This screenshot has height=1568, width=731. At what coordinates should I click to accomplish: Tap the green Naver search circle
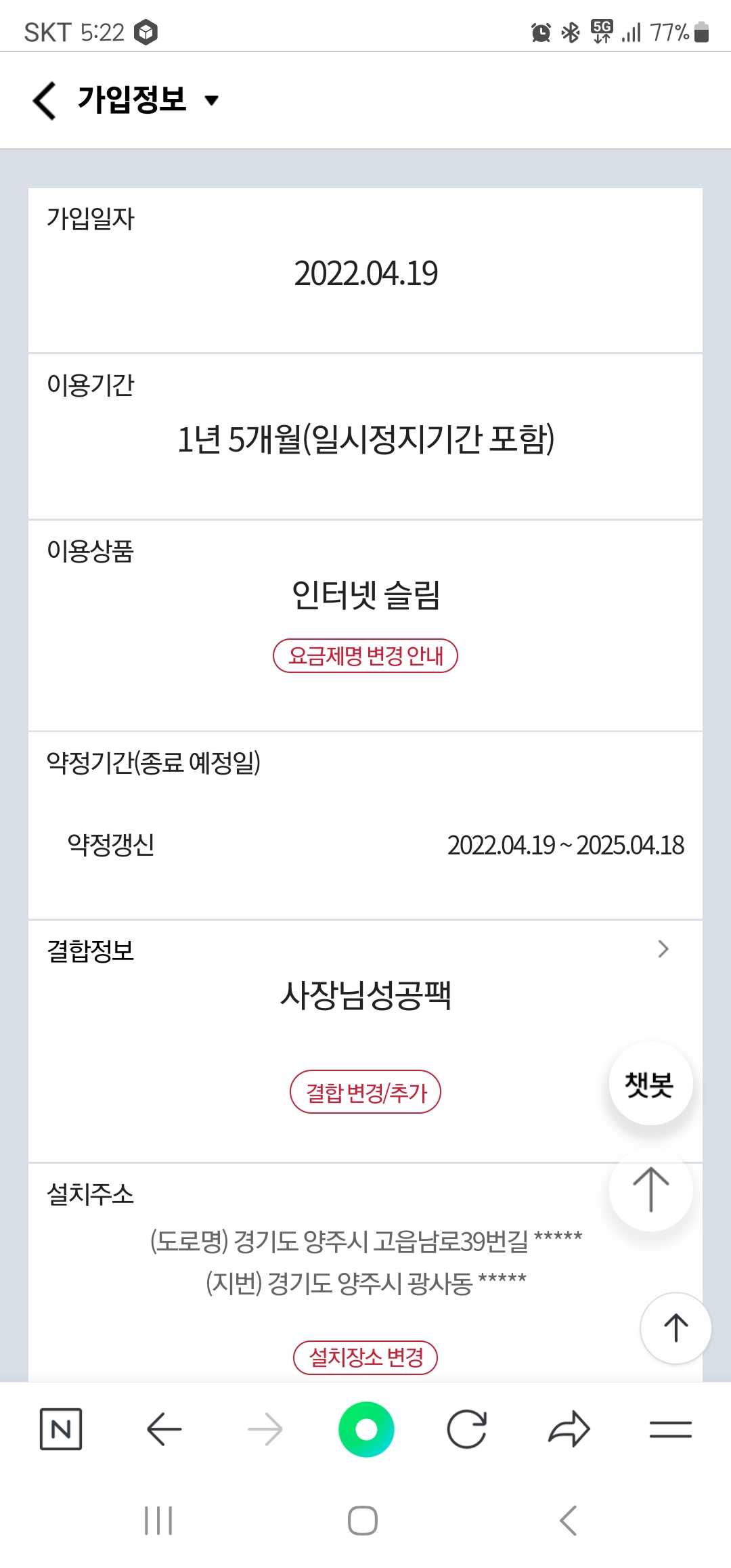point(366,1429)
